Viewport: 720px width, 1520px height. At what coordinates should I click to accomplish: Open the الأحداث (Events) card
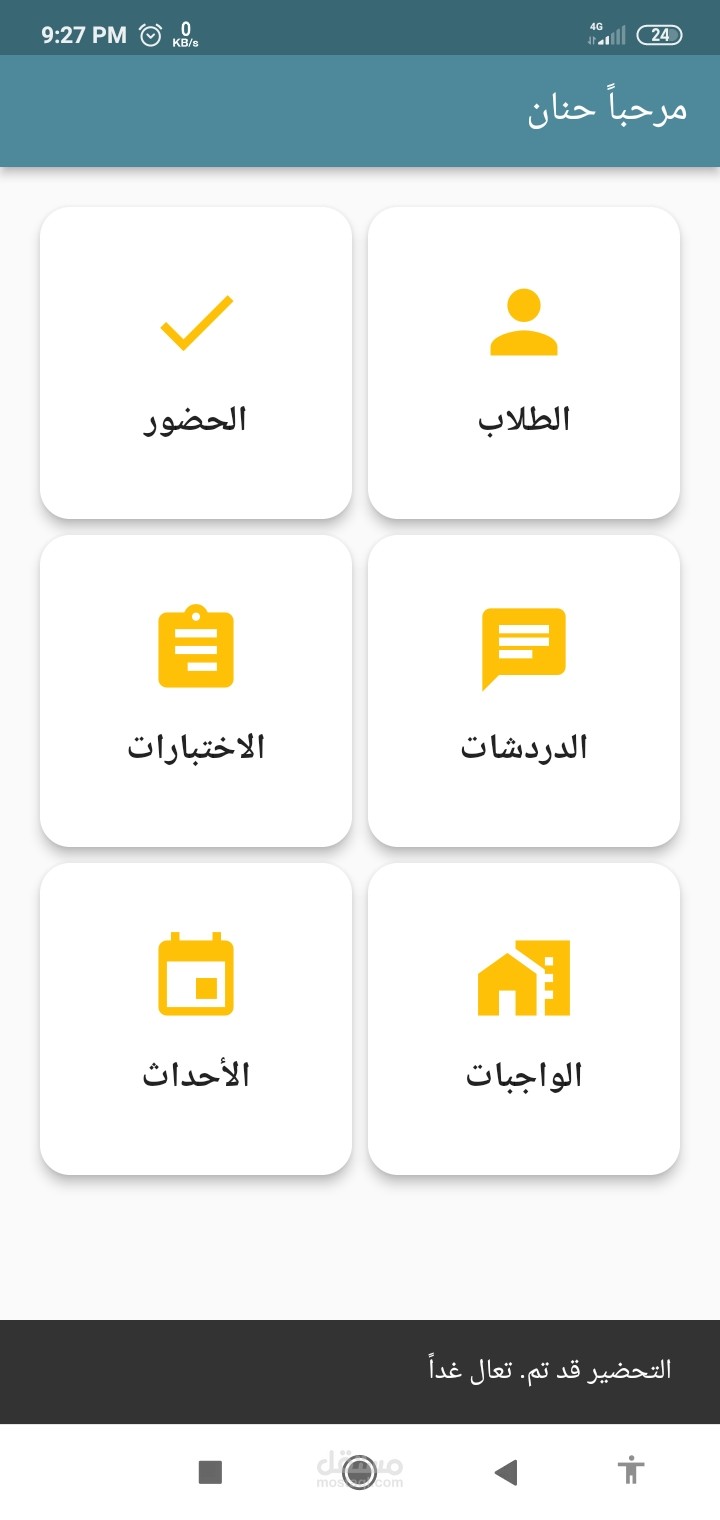click(x=196, y=1019)
